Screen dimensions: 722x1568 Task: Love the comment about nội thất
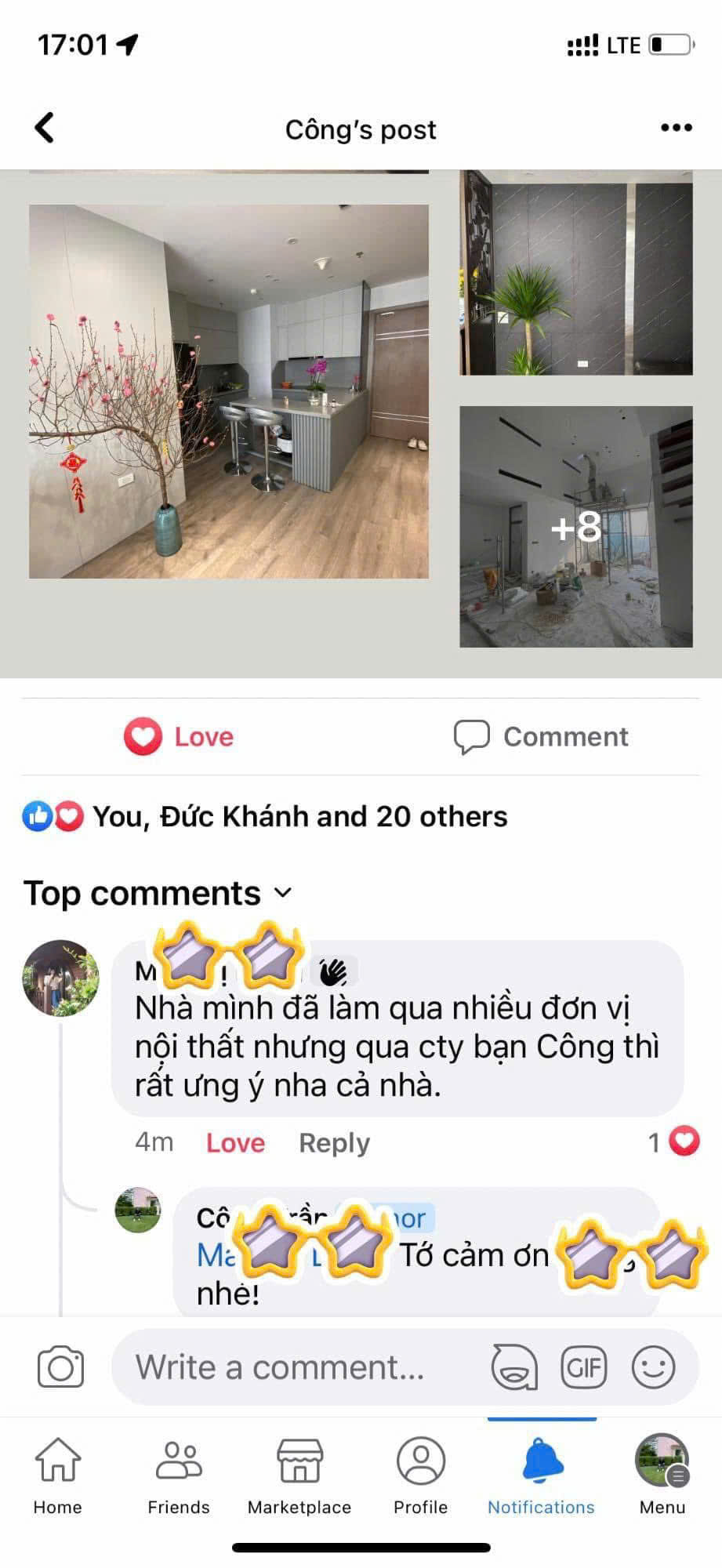click(x=235, y=1143)
